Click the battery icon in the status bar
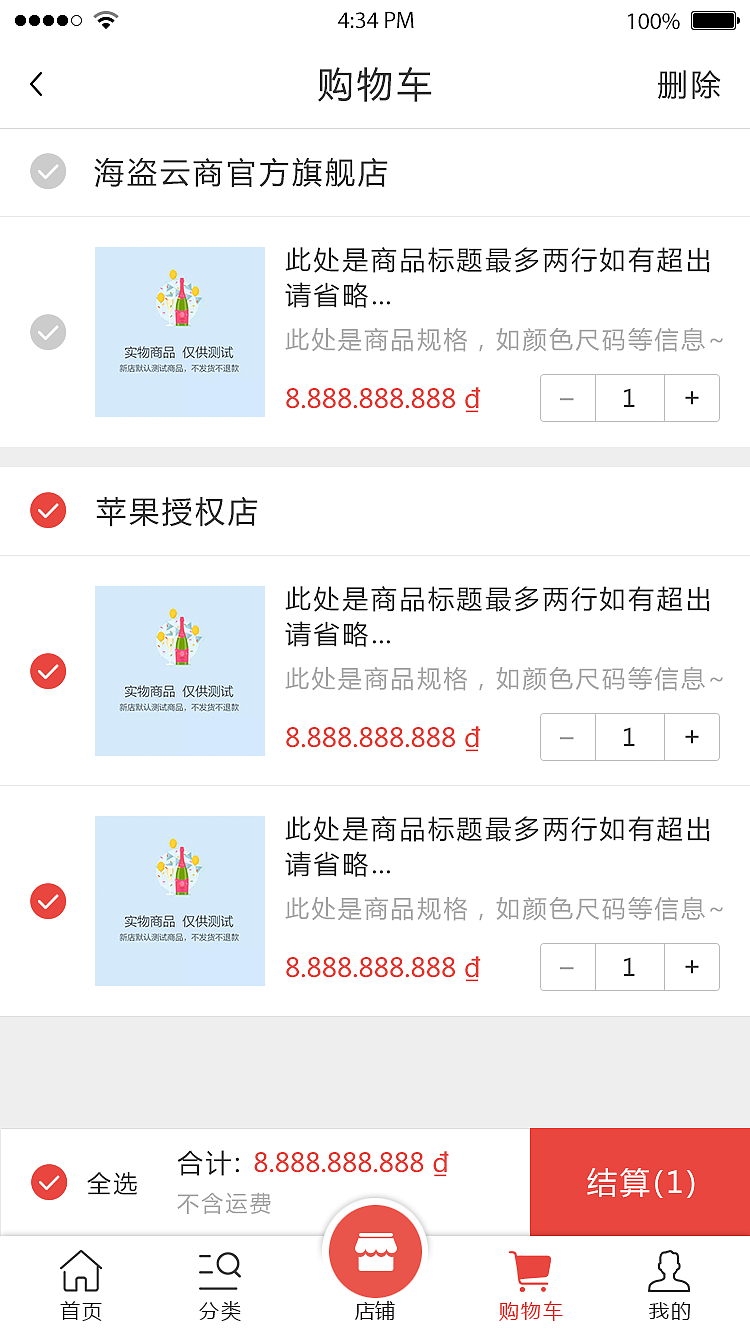 click(716, 19)
